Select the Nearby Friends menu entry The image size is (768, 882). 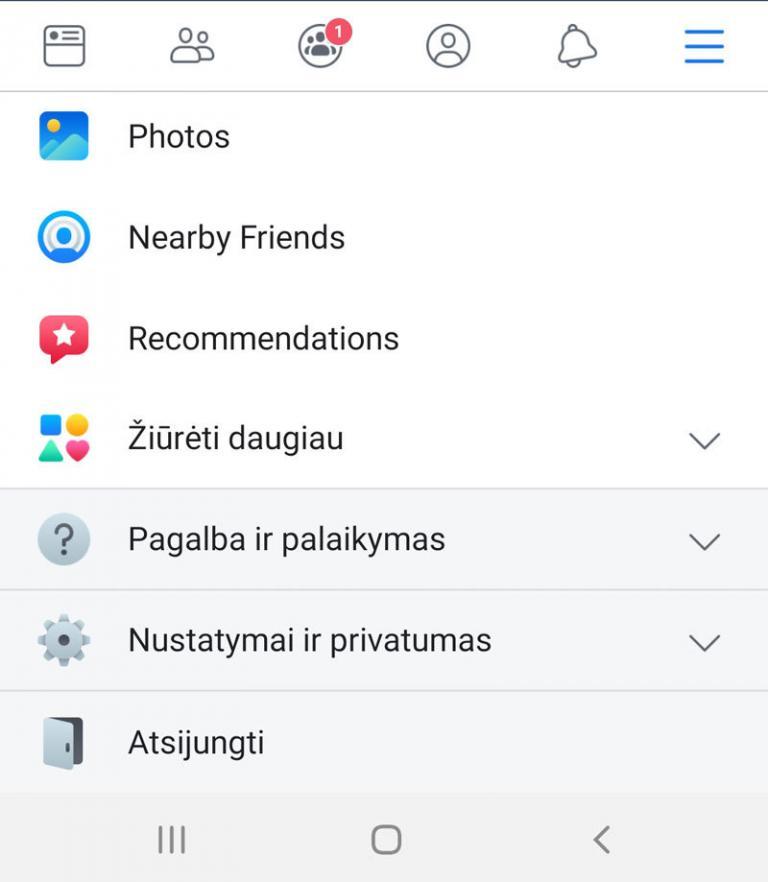(235, 237)
